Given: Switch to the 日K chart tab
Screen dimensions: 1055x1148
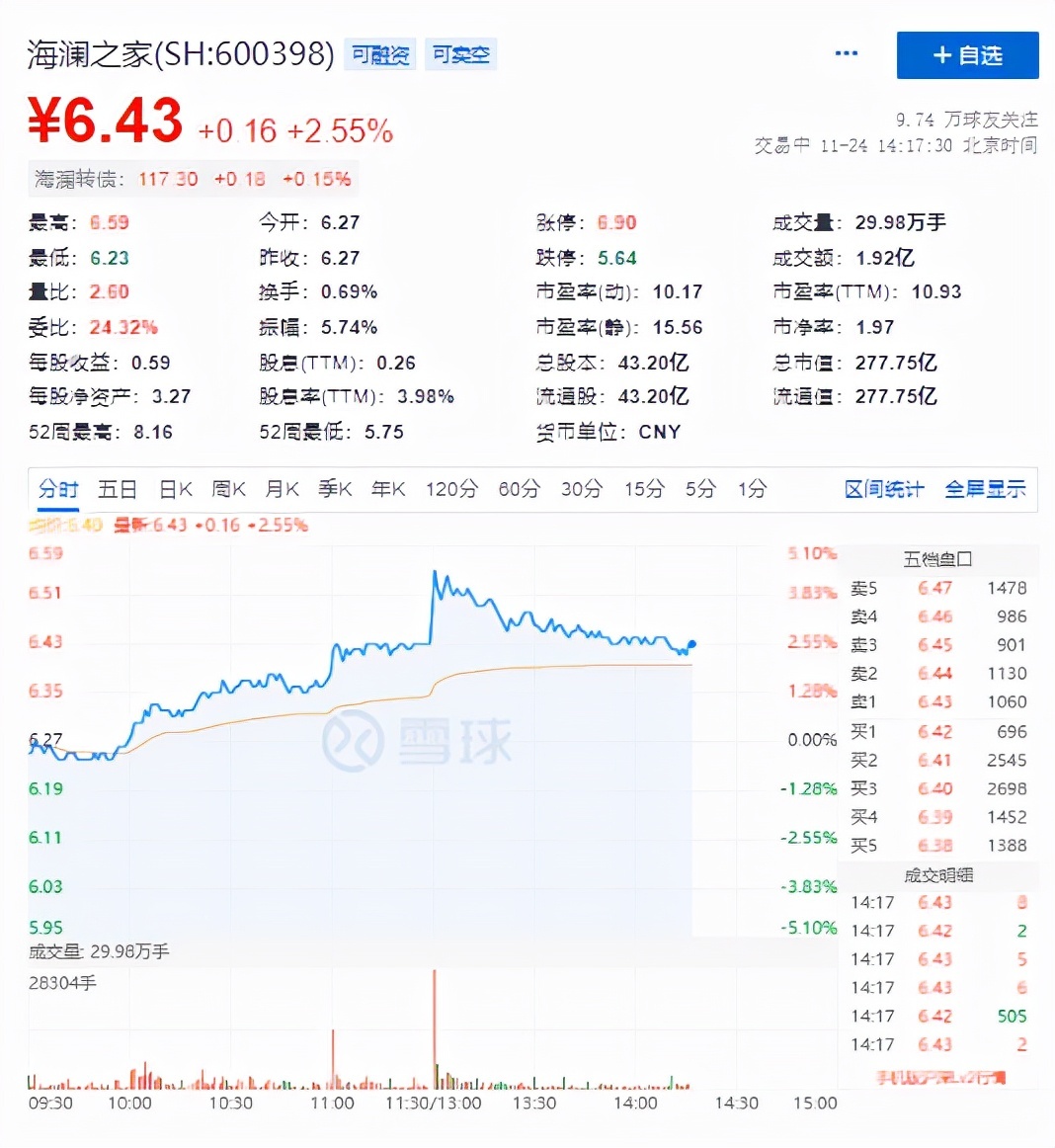Looking at the screenshot, I should (176, 489).
